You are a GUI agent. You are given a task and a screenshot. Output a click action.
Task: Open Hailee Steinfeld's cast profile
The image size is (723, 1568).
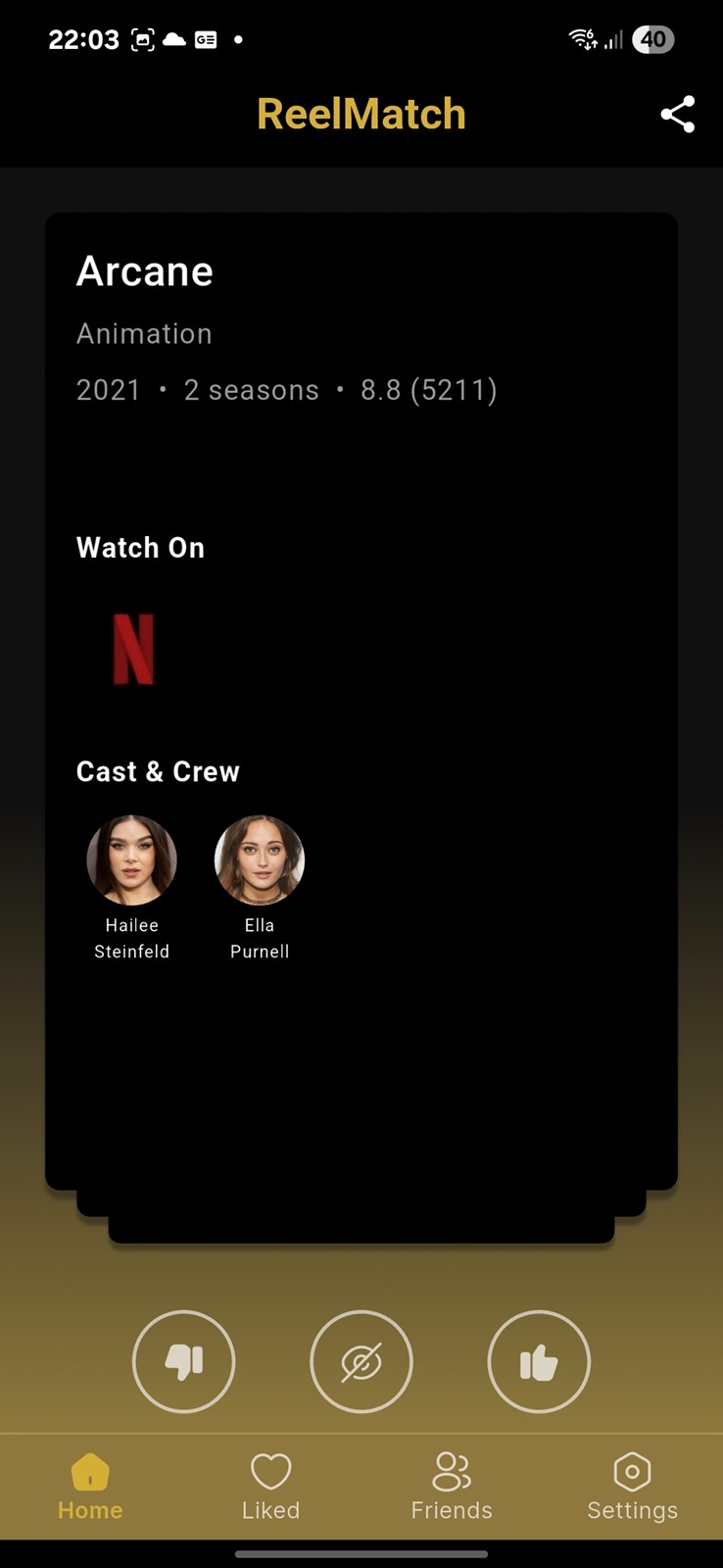132,888
